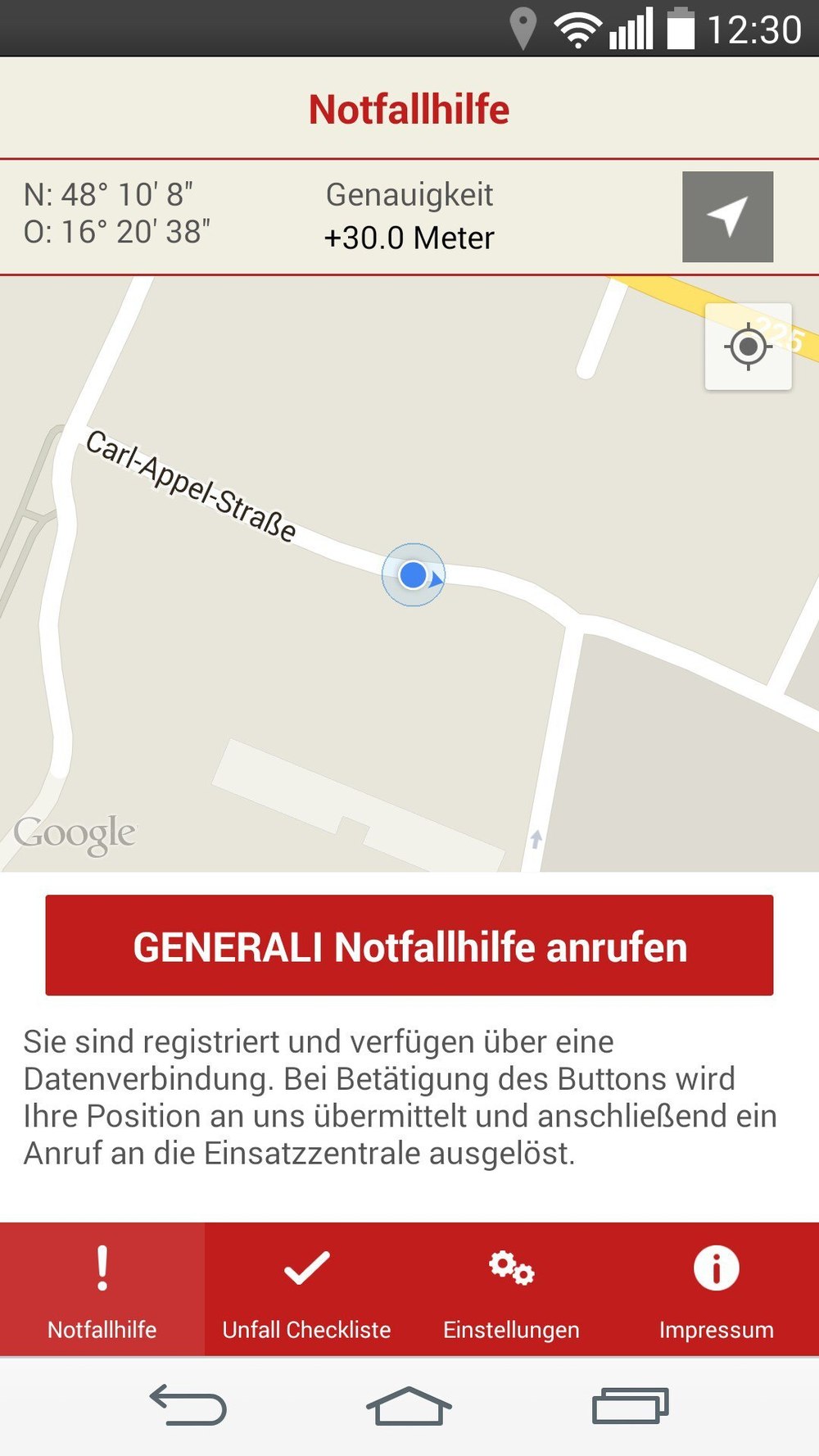Center the map on my location
Viewport: 819px width, 1456px height.
click(x=748, y=347)
